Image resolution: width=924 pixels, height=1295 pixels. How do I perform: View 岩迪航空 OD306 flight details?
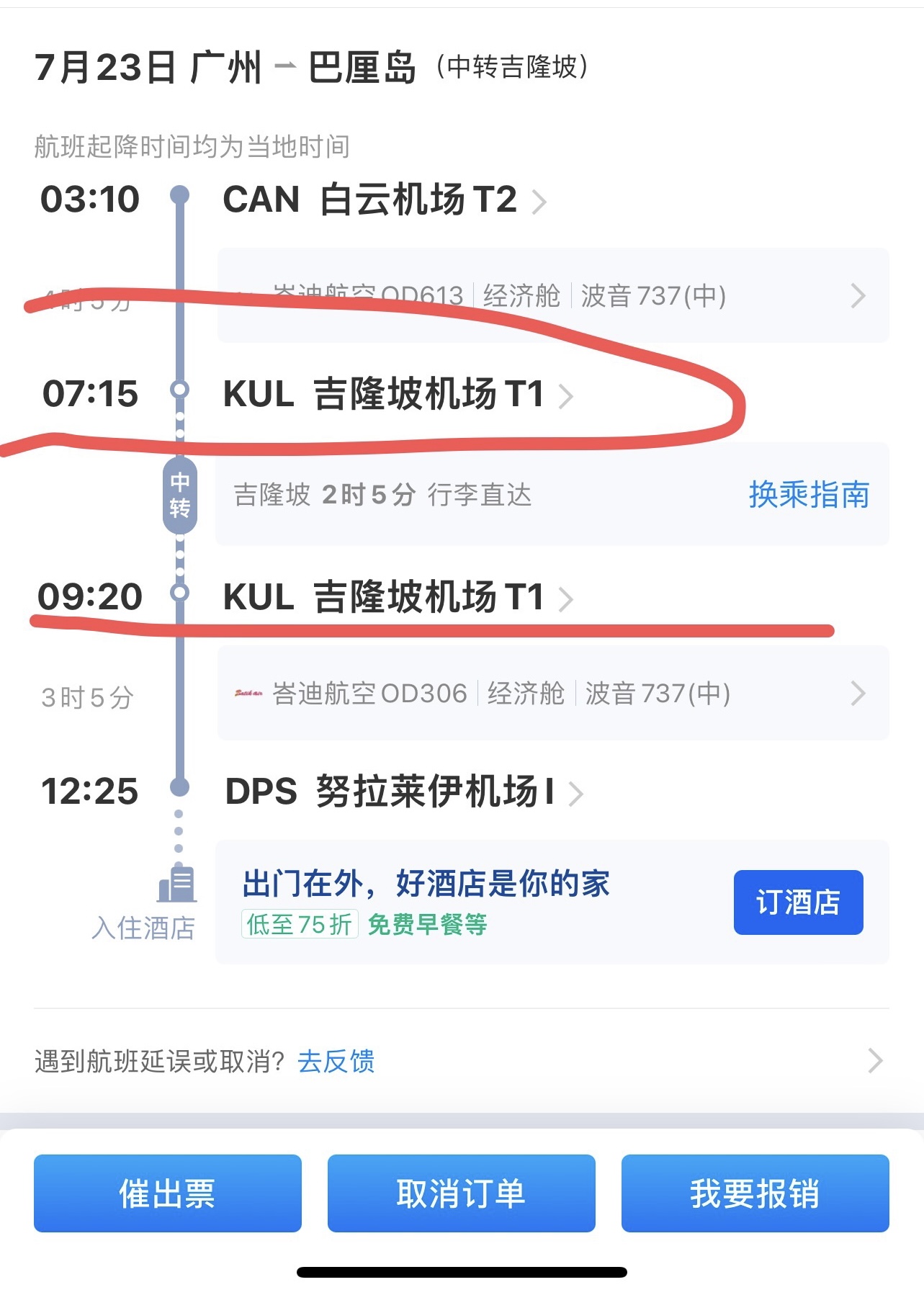click(552, 694)
